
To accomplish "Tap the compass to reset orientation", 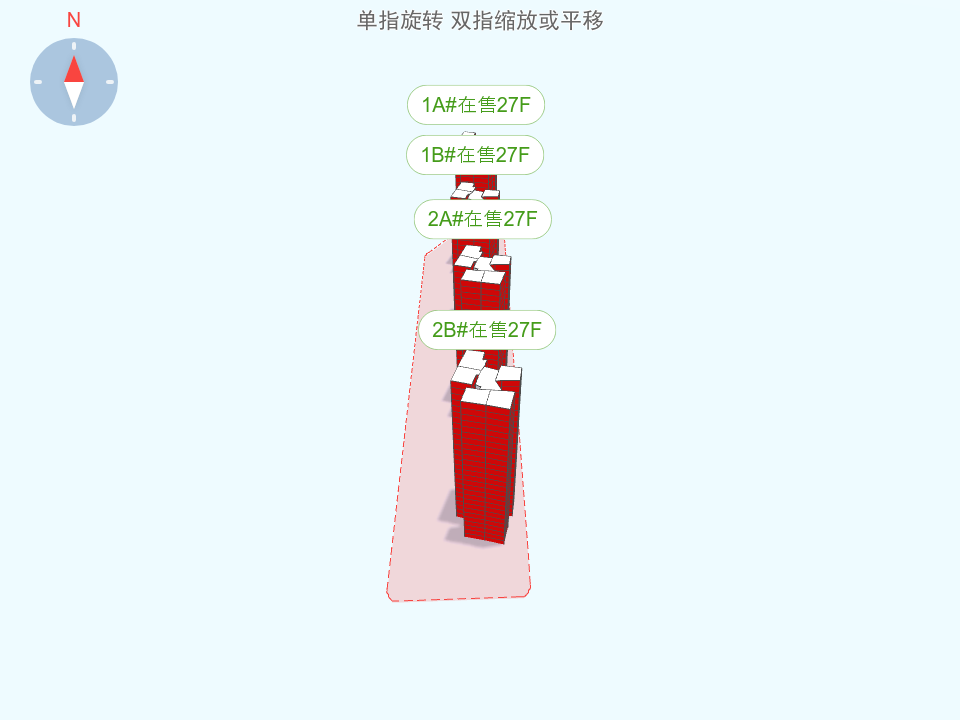I will click(x=74, y=82).
